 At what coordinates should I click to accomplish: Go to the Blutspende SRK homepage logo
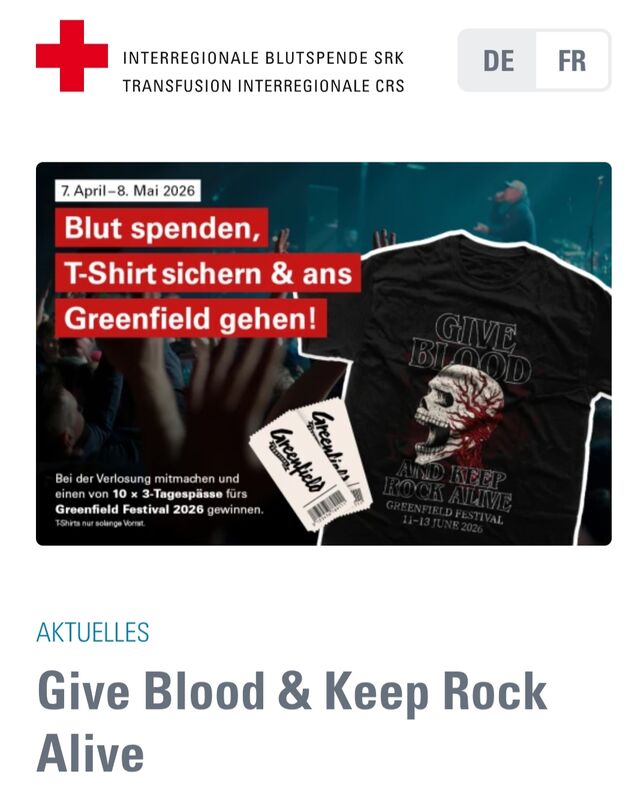pos(220,60)
